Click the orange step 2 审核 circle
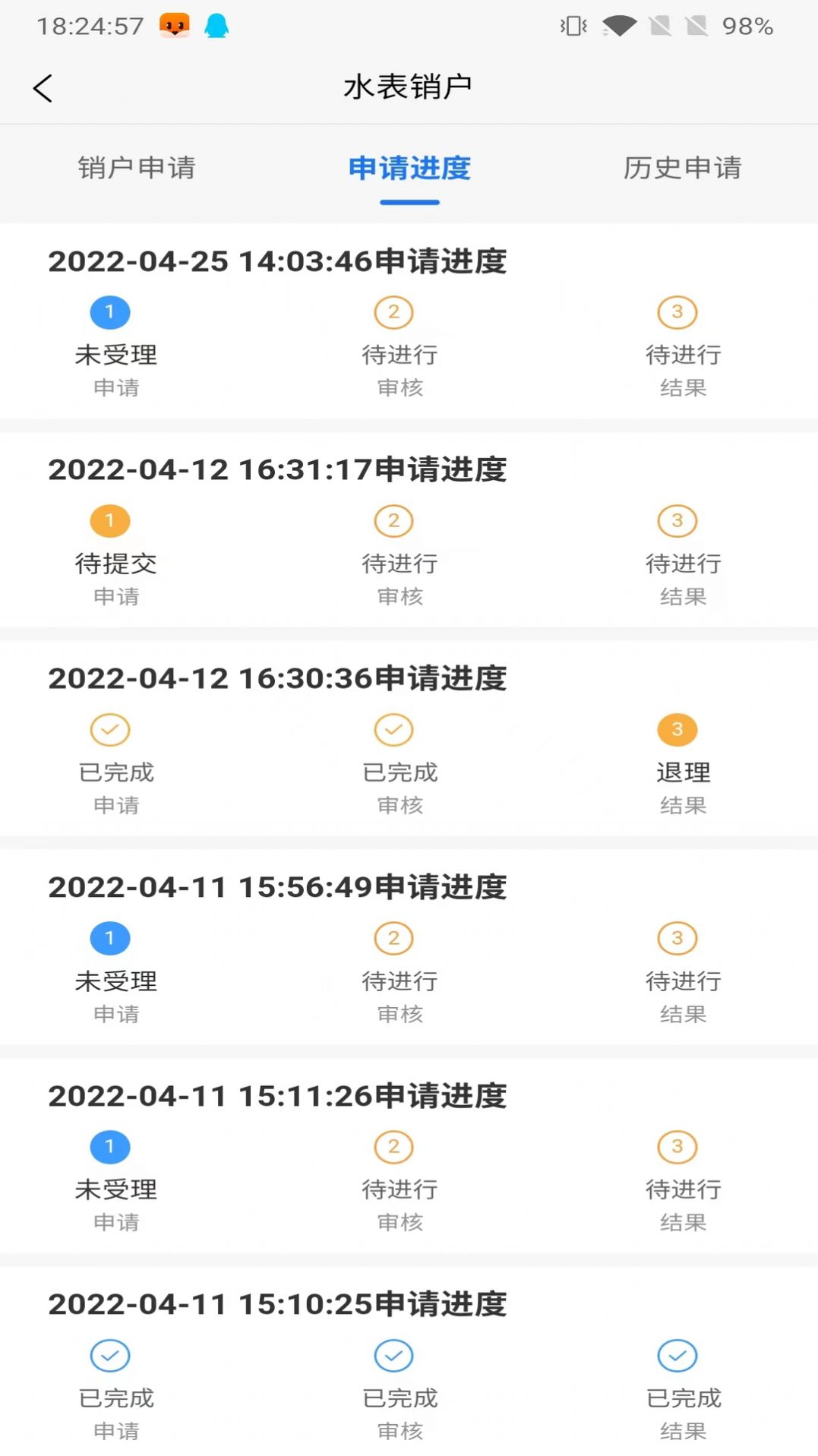The width and height of the screenshot is (818, 1456). click(x=393, y=311)
